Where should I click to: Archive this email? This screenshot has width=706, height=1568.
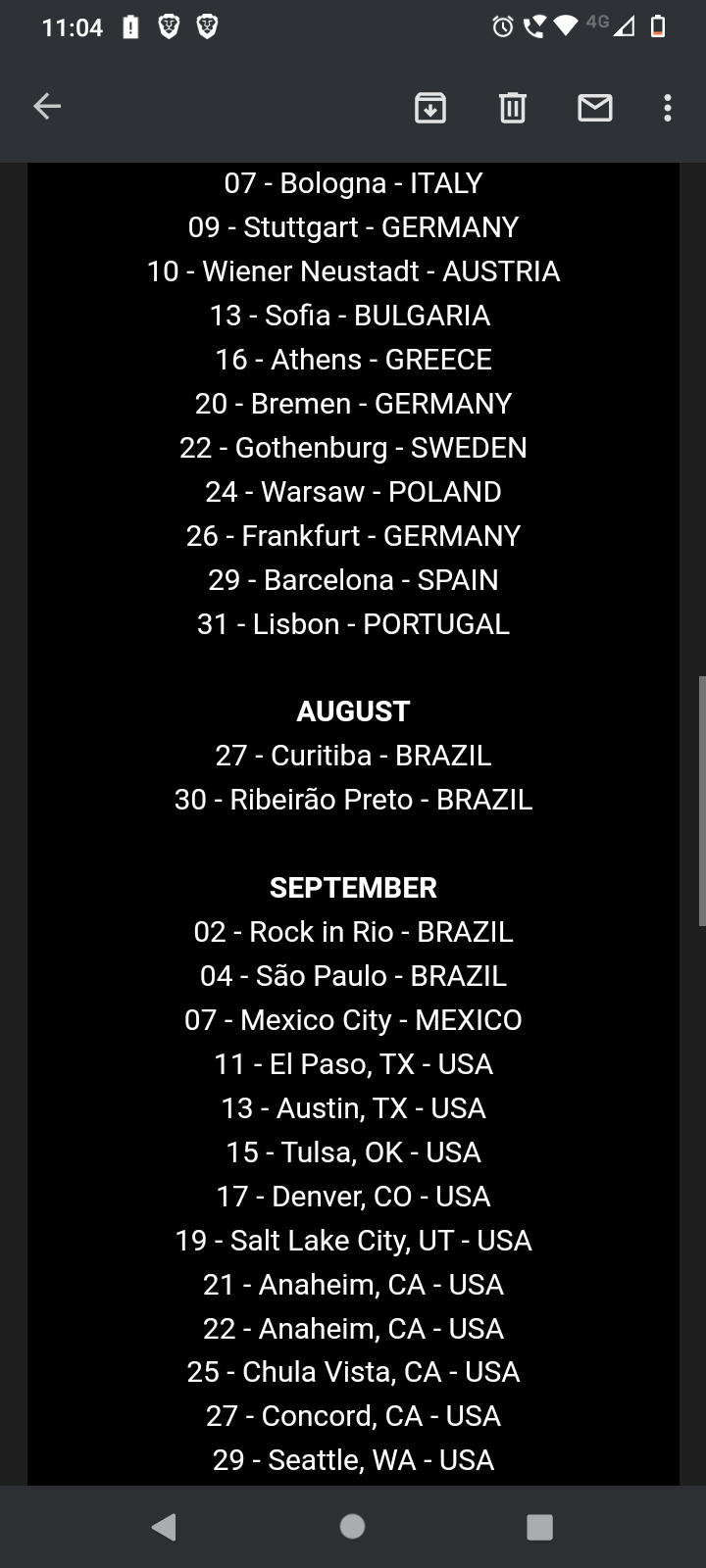(x=430, y=107)
